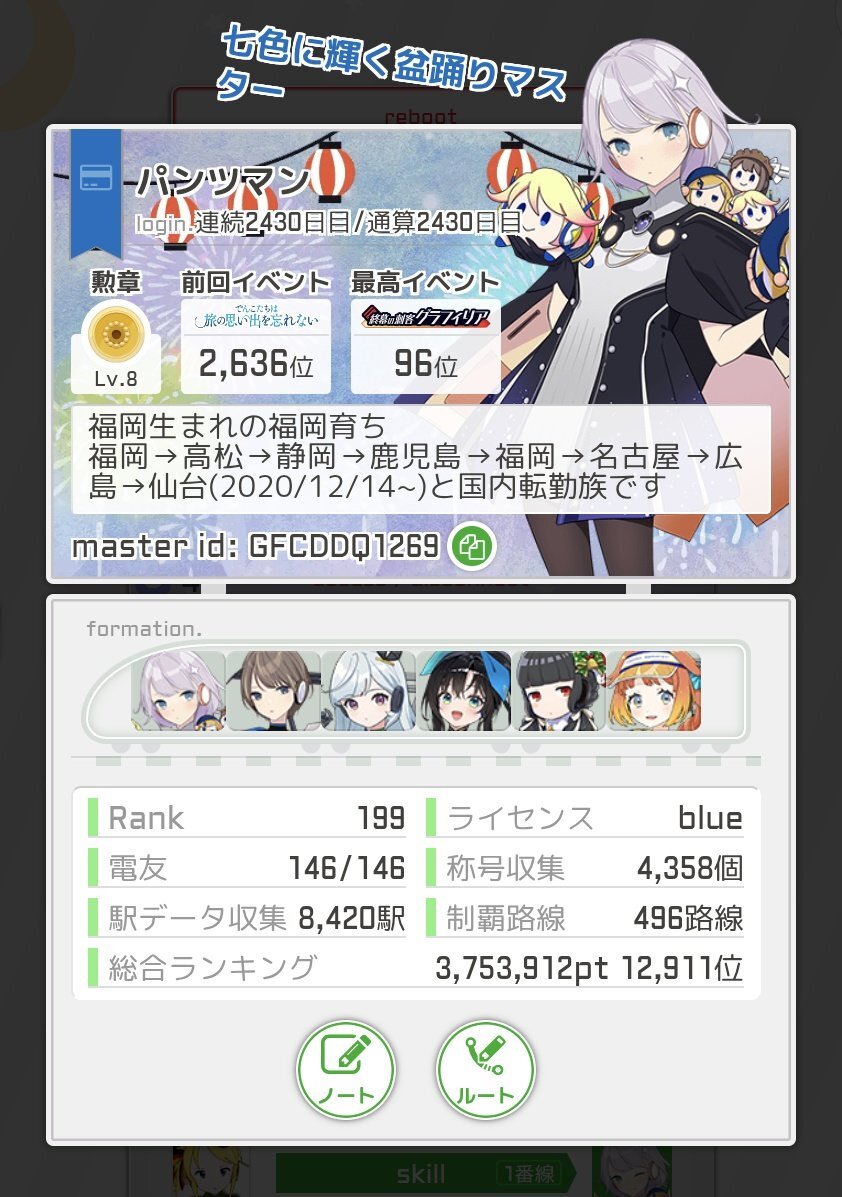
Task: Open the ノート button
Action: tap(346, 1070)
